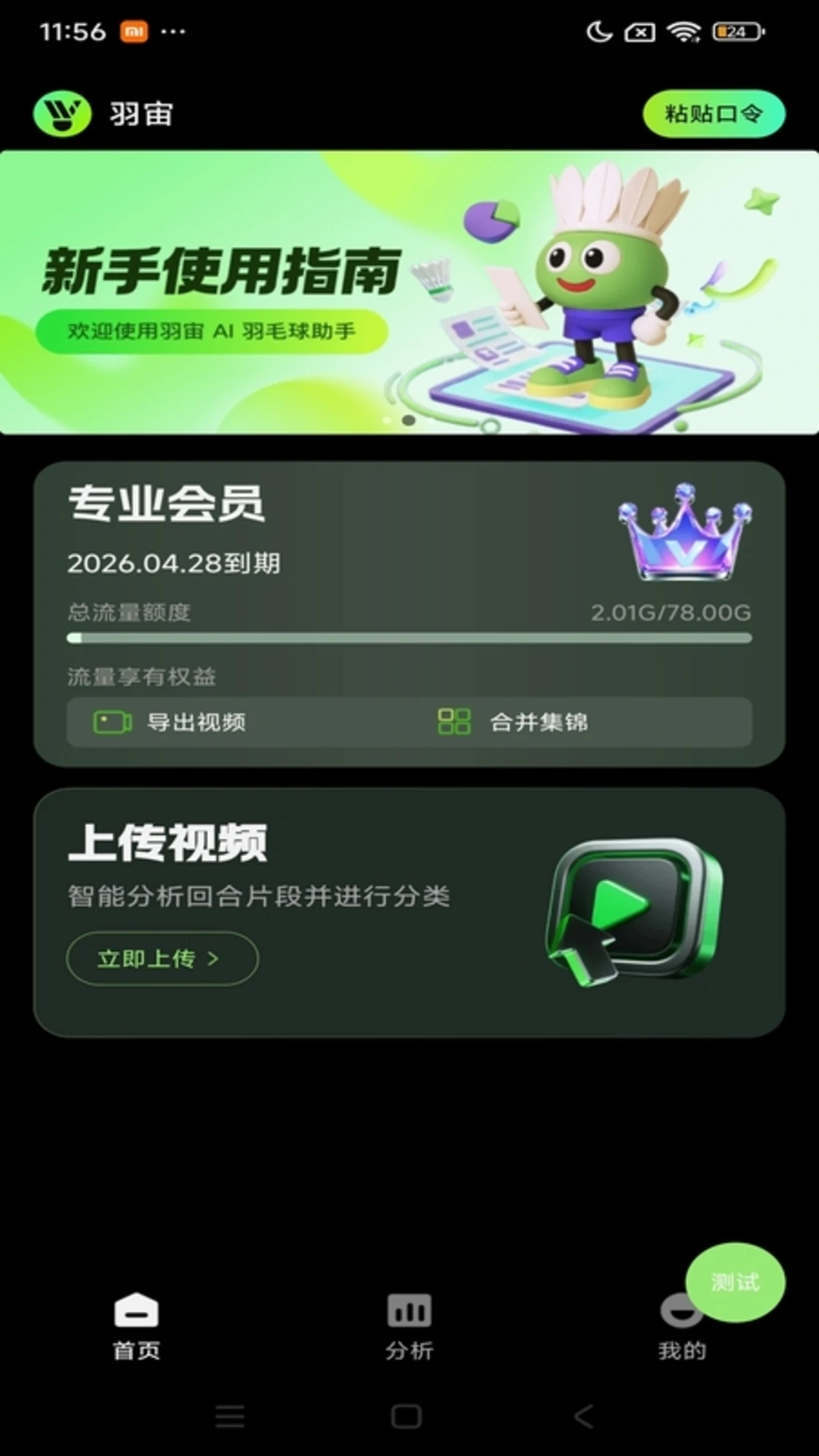The width and height of the screenshot is (819, 1456).
Task: Open the 新手使用指南 banner
Action: tap(409, 292)
